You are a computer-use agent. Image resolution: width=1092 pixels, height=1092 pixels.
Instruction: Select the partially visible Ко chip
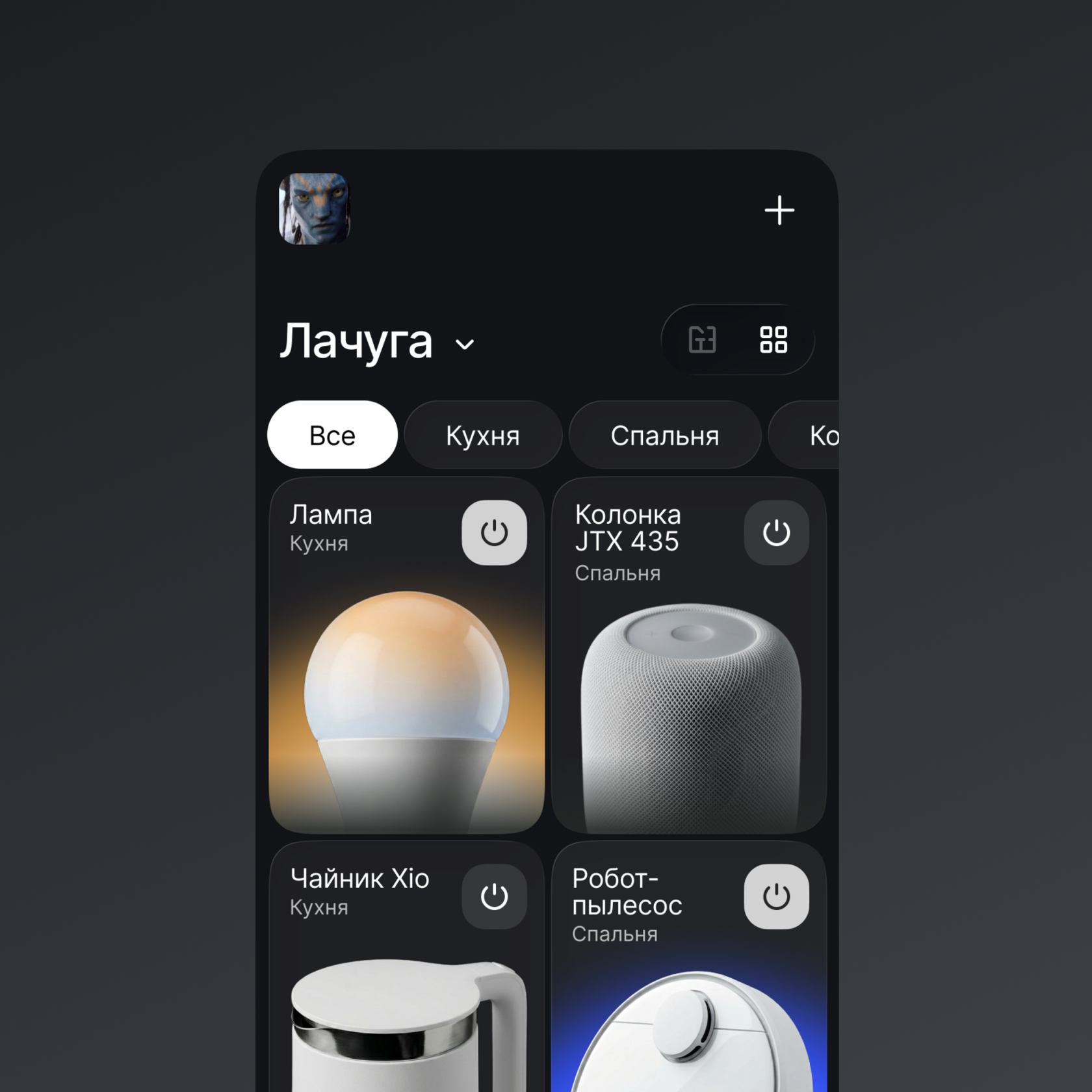805,435
